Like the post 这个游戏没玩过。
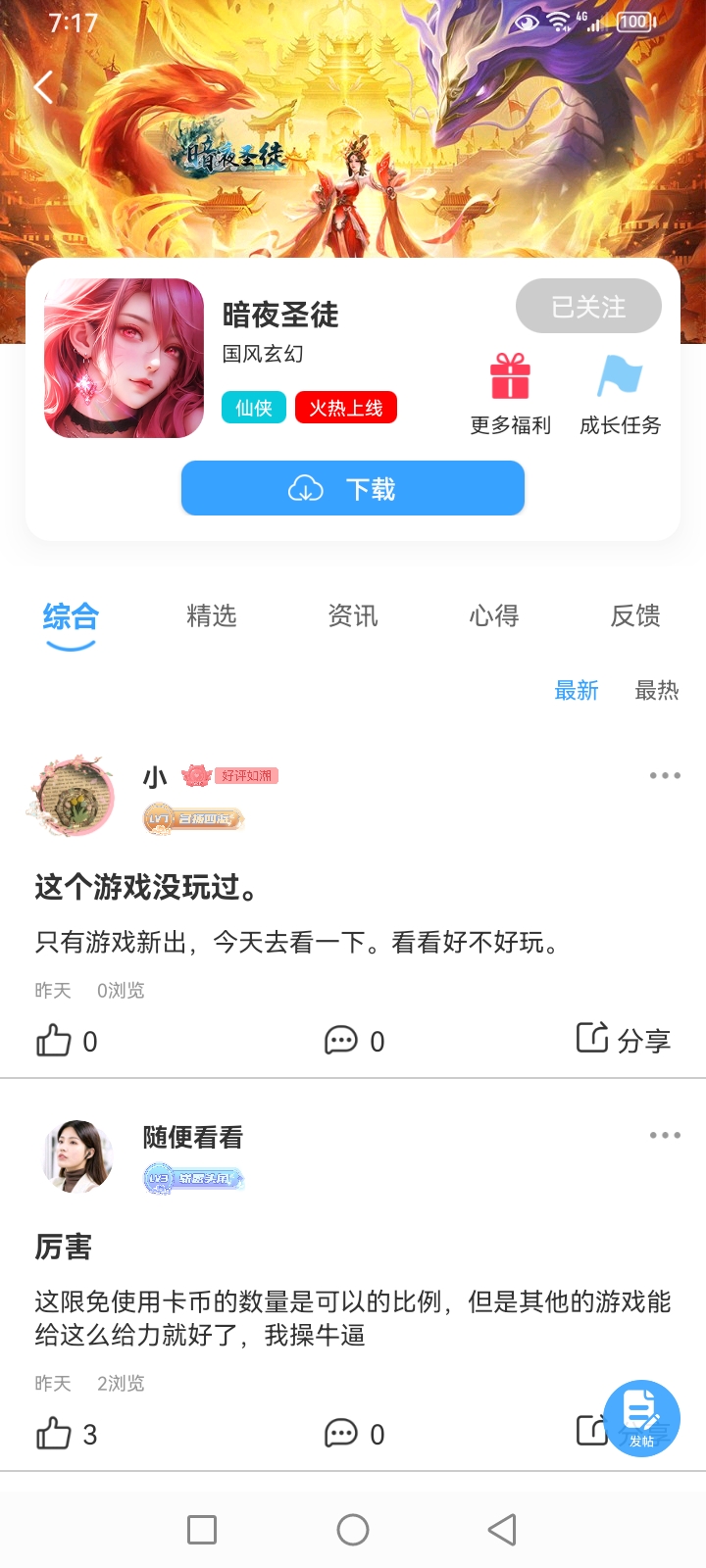The height and width of the screenshot is (1568, 706). coord(55,1041)
